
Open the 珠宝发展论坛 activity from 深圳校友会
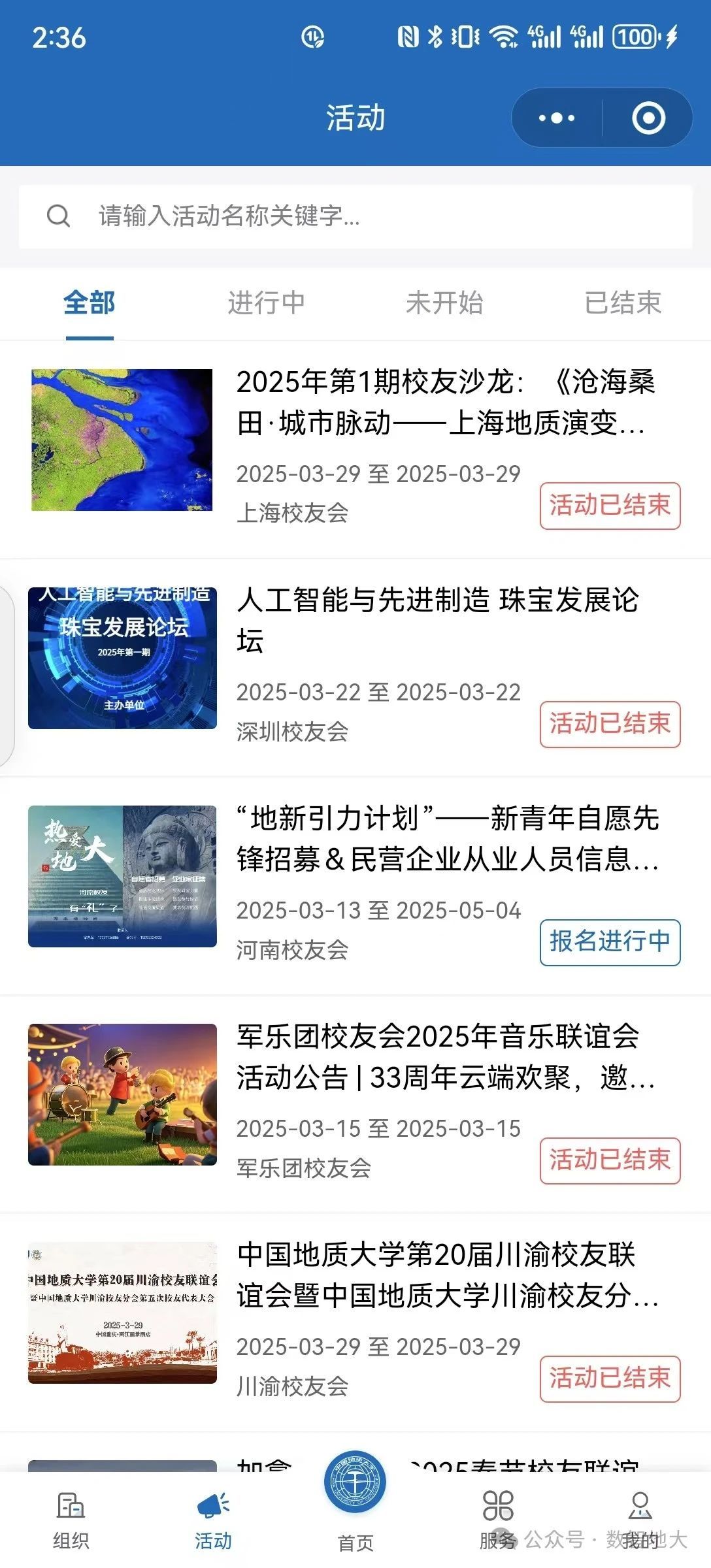(x=438, y=619)
